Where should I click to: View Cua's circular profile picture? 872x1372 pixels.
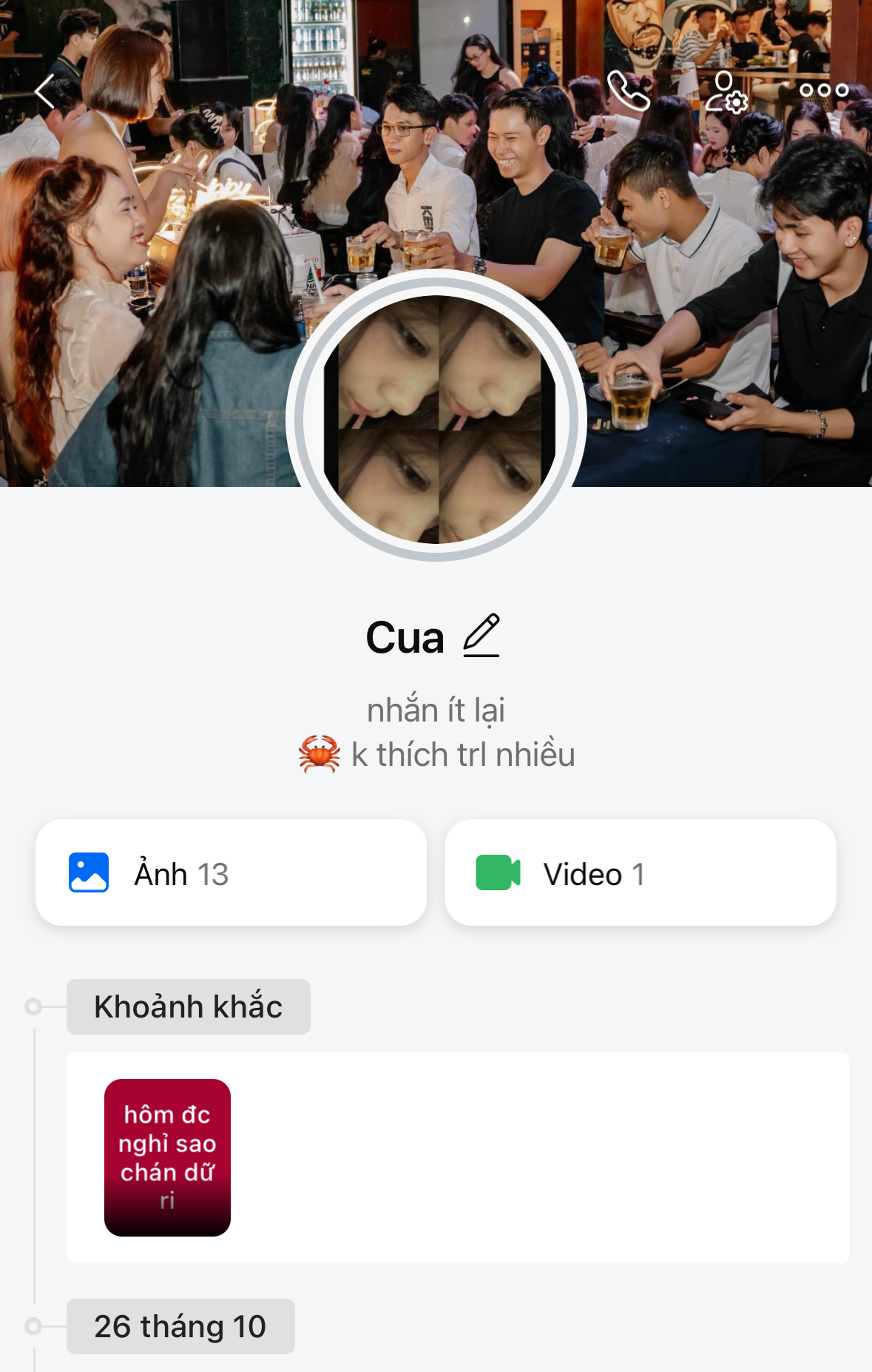coord(436,418)
